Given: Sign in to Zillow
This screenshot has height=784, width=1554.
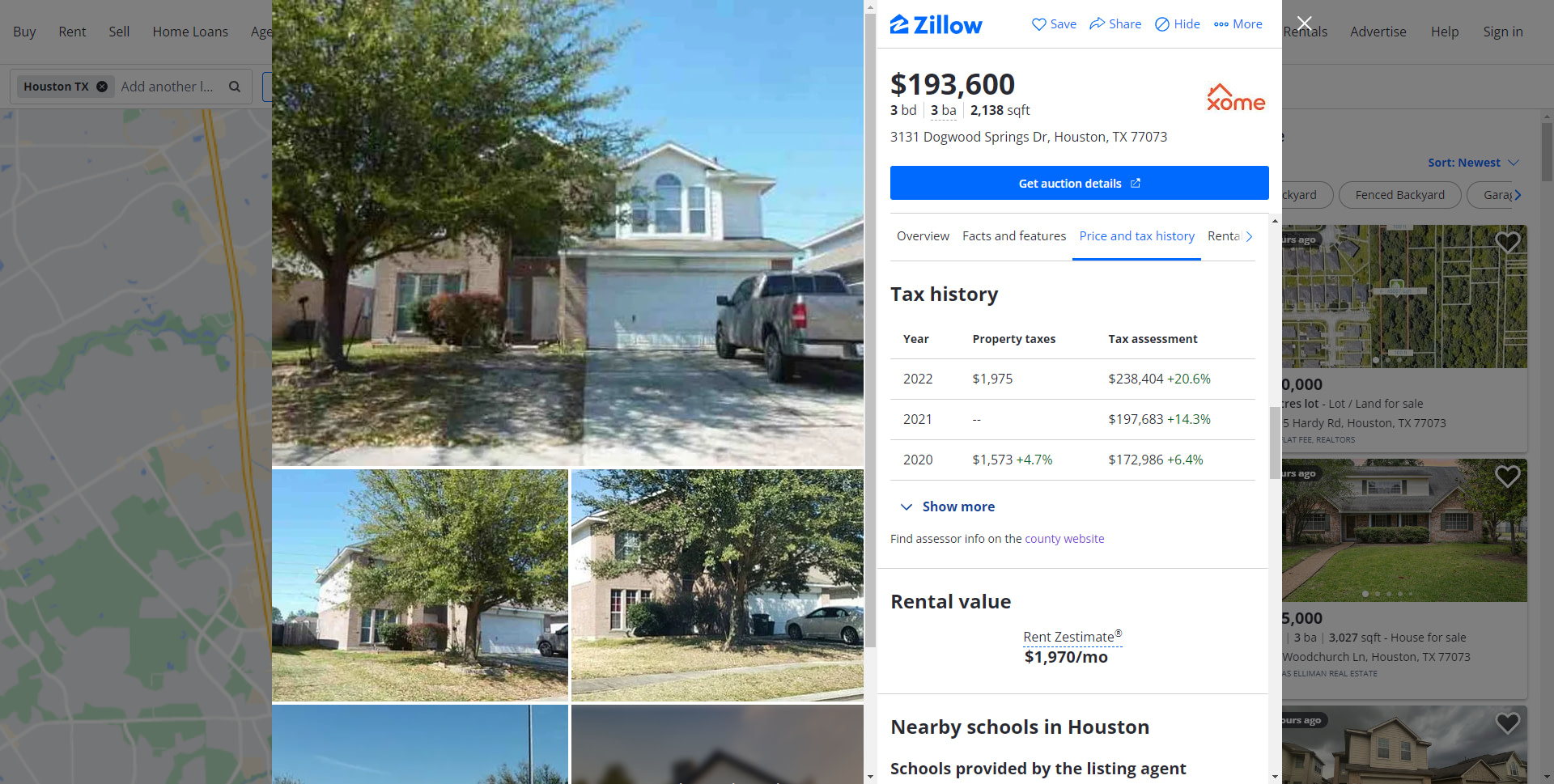Looking at the screenshot, I should 1502,32.
